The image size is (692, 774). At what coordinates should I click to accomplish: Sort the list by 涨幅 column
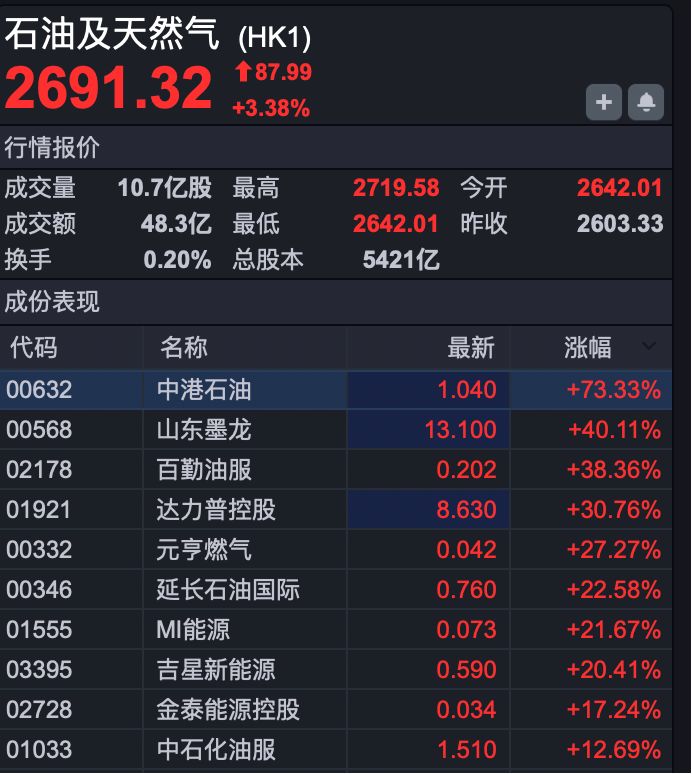(x=588, y=348)
